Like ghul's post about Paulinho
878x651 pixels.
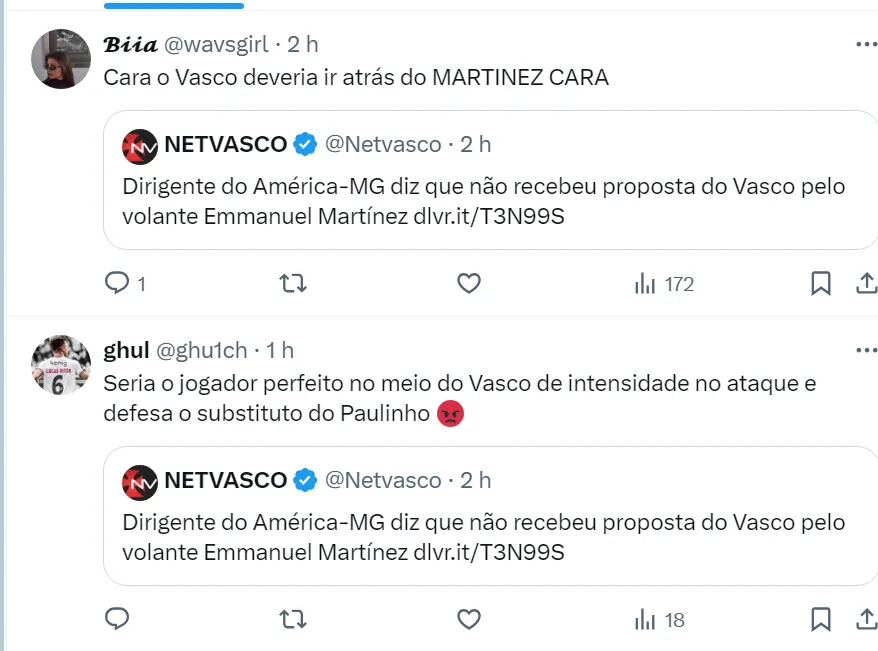point(469,620)
